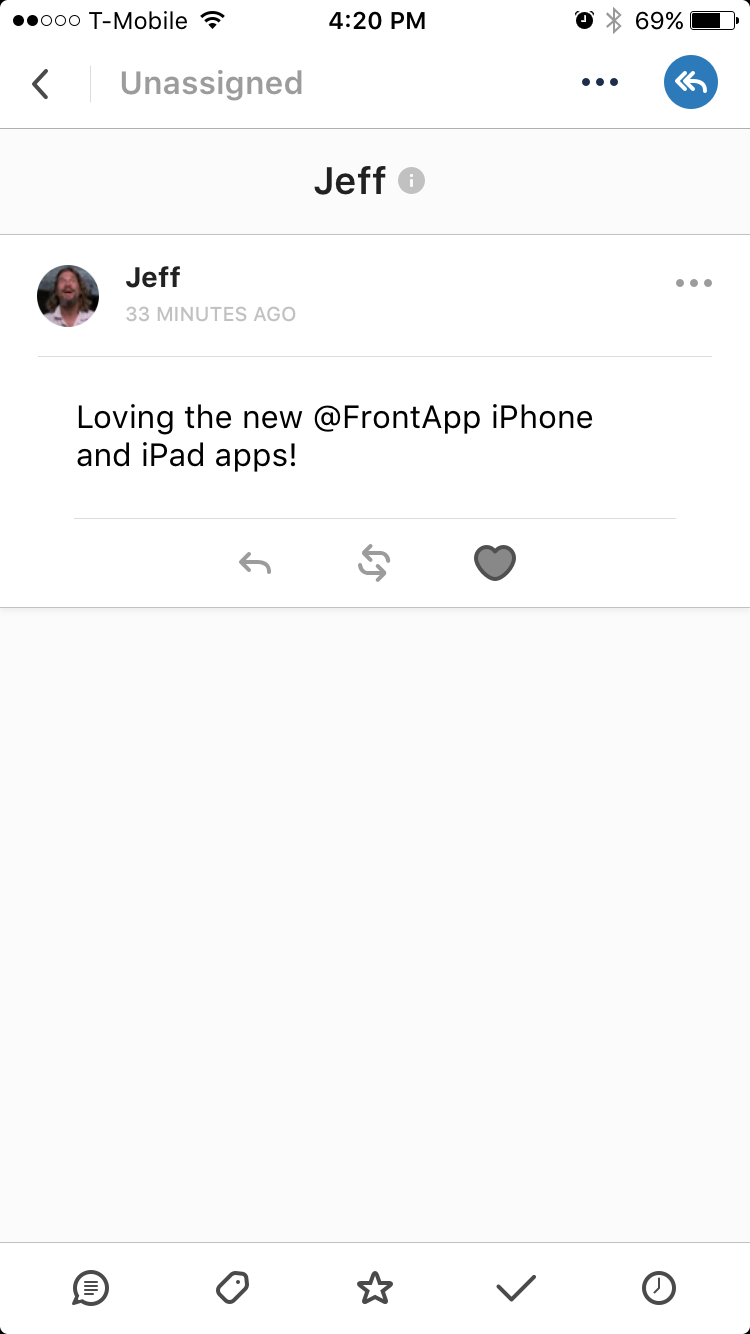Tap the blue reply-all button
Image resolution: width=750 pixels, height=1334 pixels.
[x=691, y=83]
